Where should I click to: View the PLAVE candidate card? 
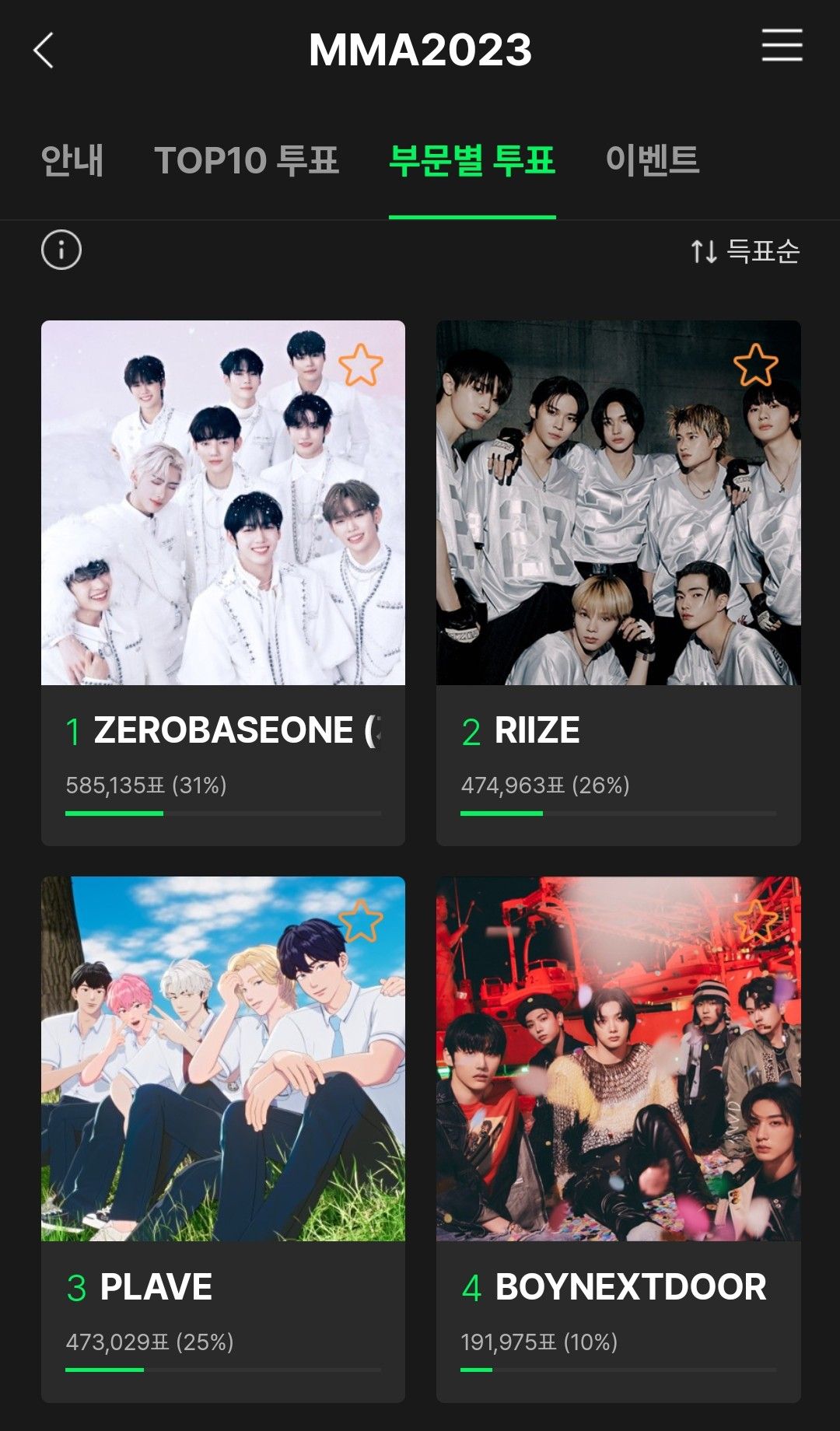tap(223, 1104)
